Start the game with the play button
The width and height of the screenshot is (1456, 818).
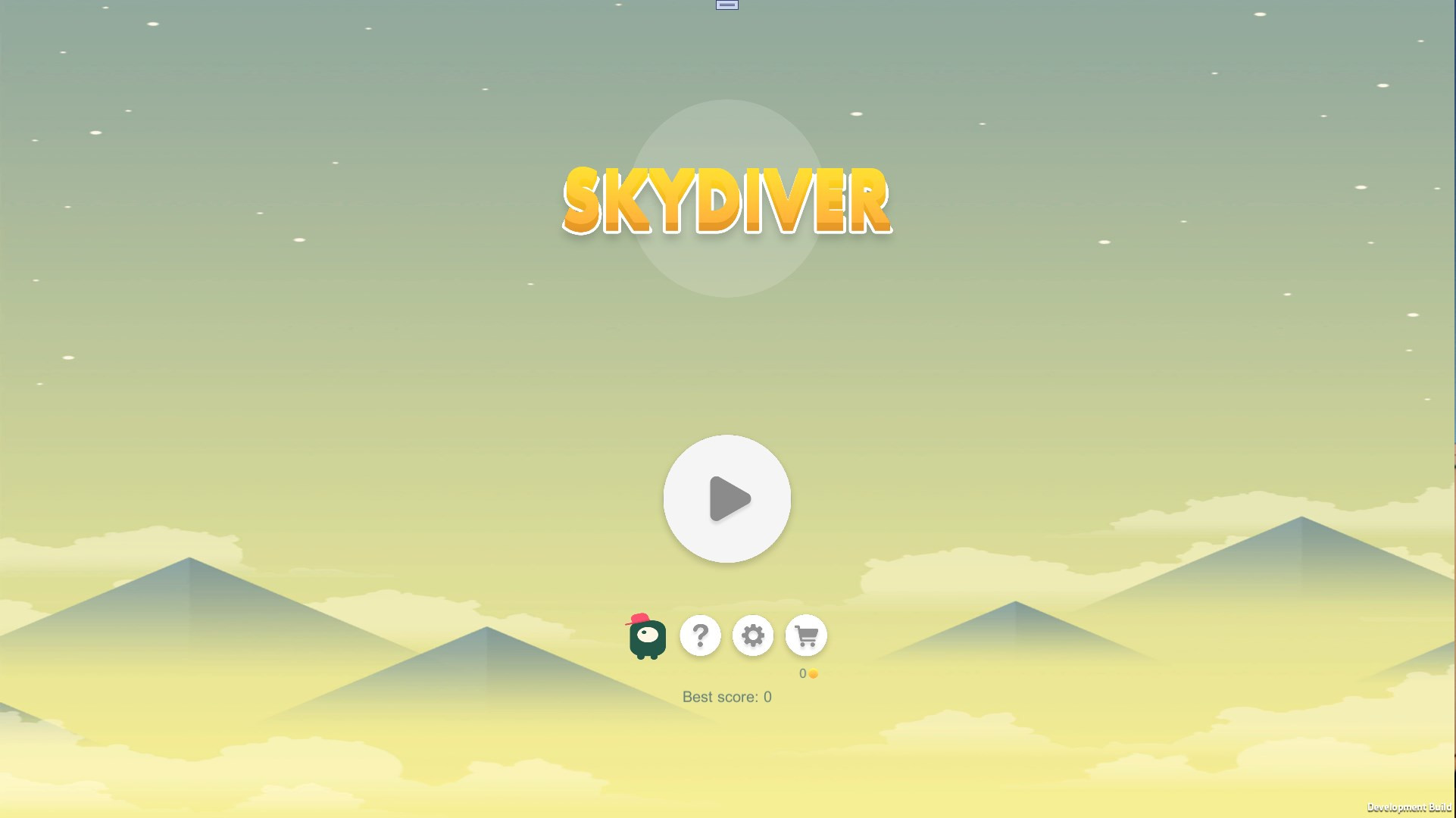[727, 498]
